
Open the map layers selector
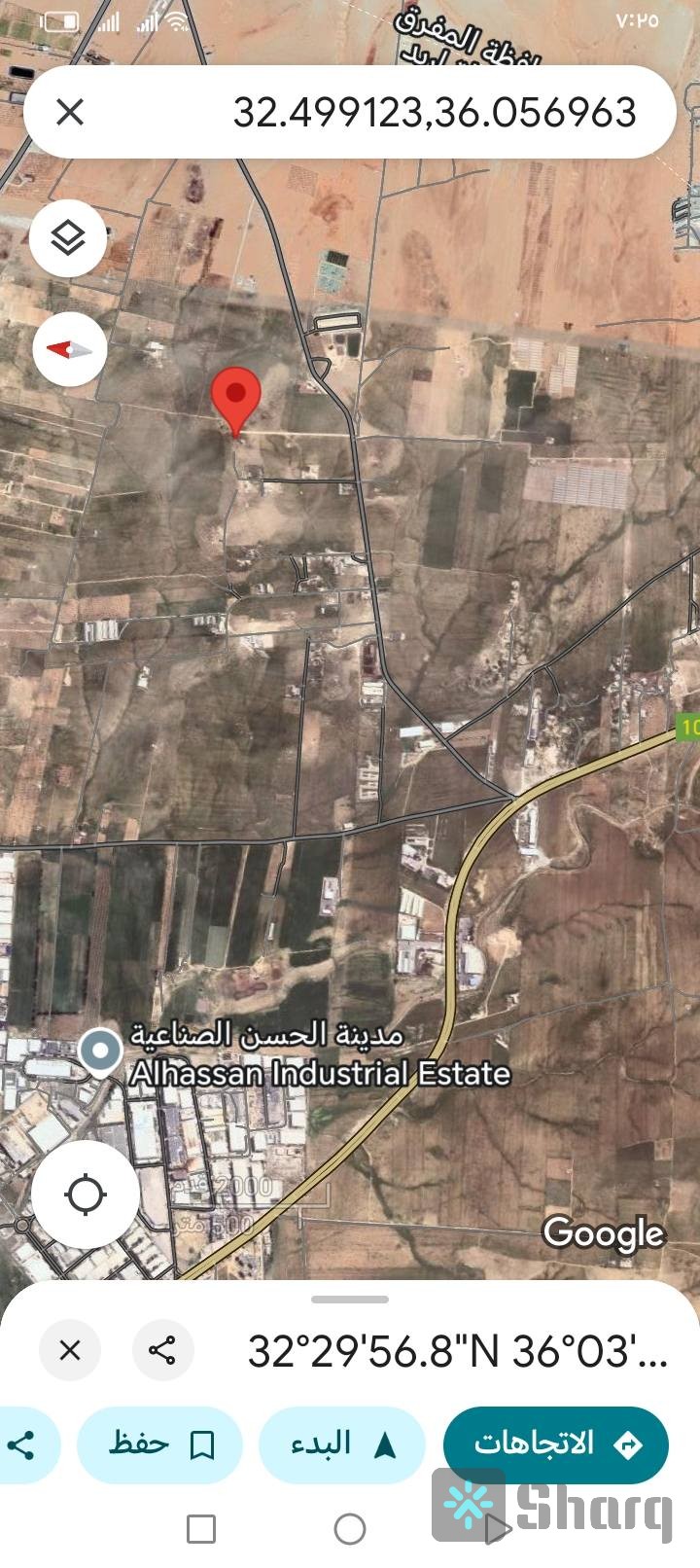pyautogui.click(x=68, y=237)
